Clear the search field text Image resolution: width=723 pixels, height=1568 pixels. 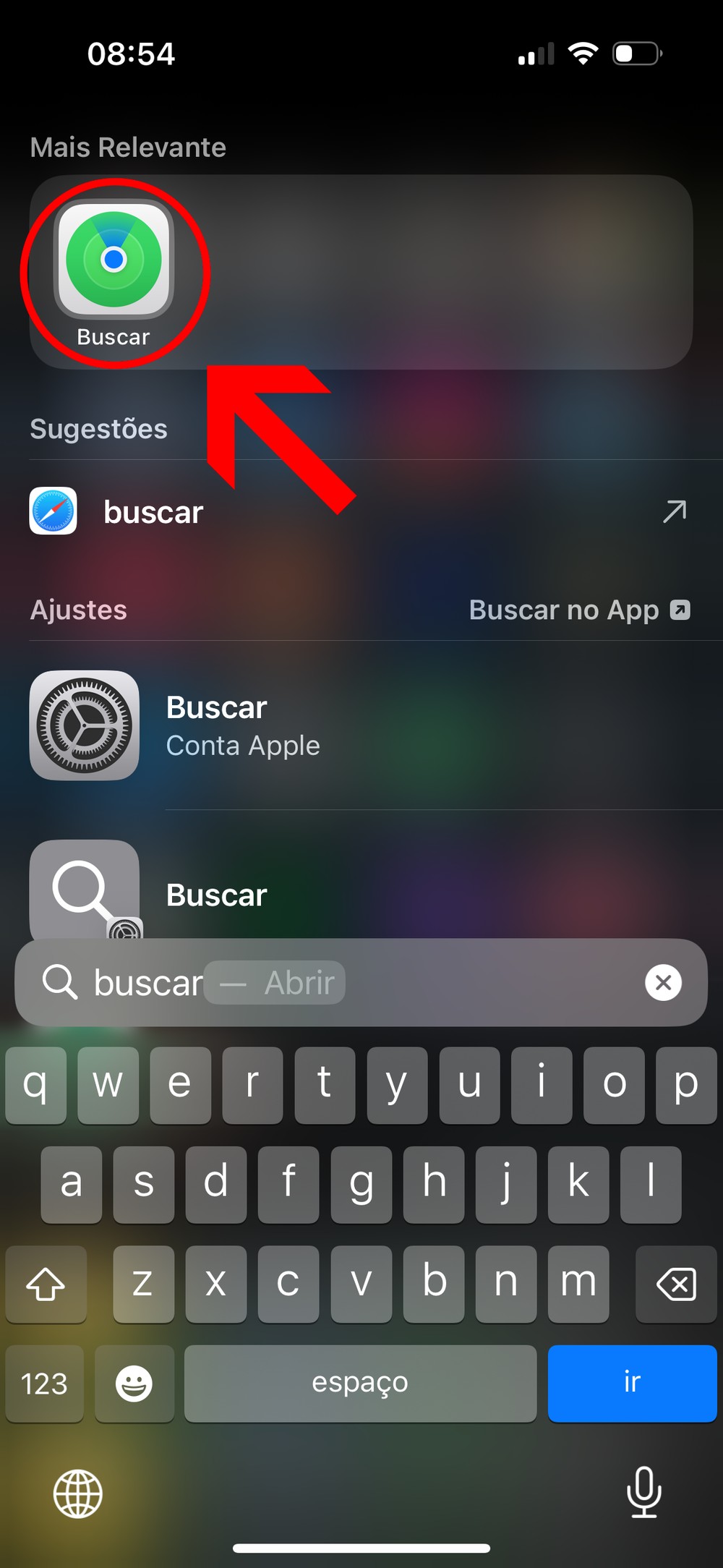pyautogui.click(x=663, y=983)
